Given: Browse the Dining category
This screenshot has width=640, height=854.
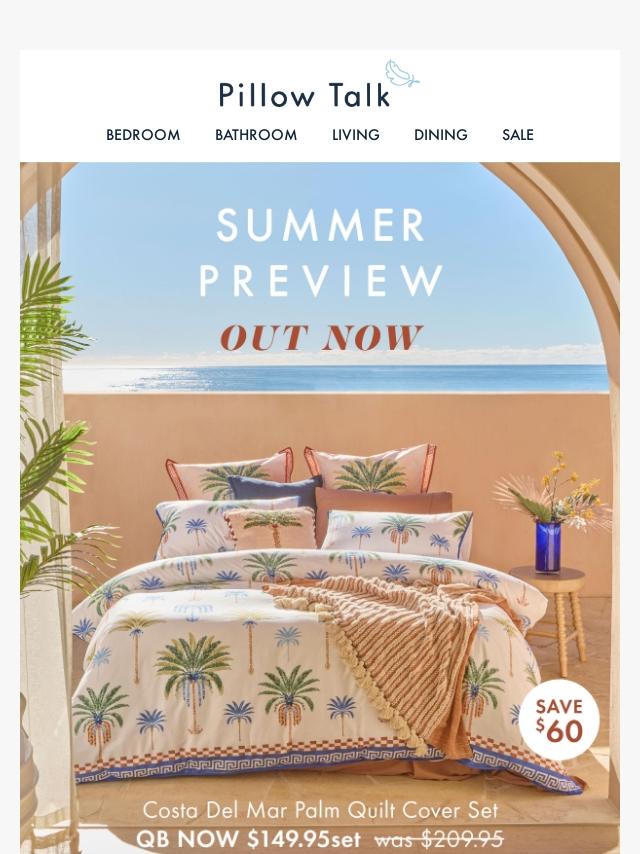Looking at the screenshot, I should coord(441,135).
